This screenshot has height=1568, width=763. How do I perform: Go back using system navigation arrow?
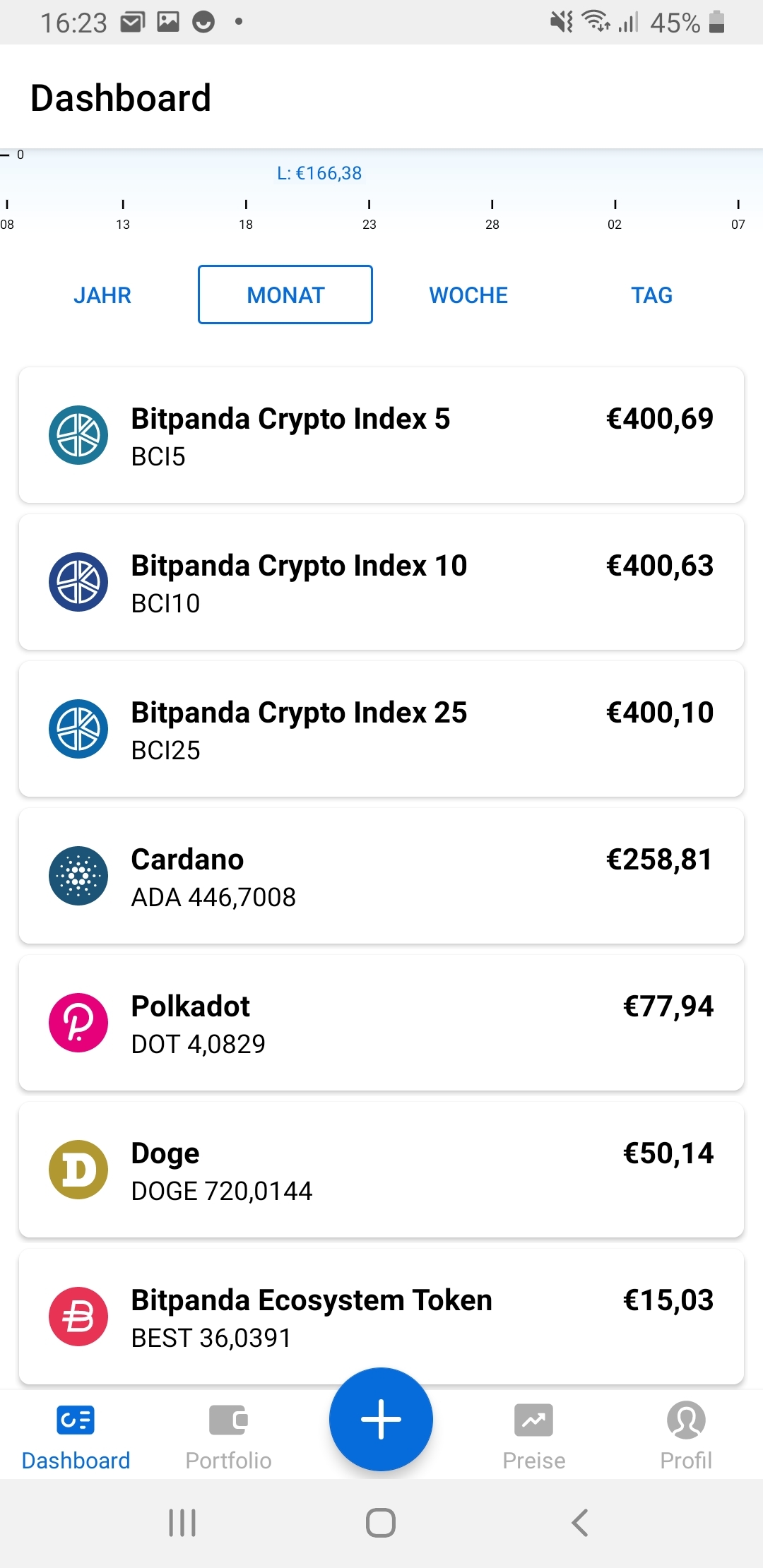(x=580, y=1523)
